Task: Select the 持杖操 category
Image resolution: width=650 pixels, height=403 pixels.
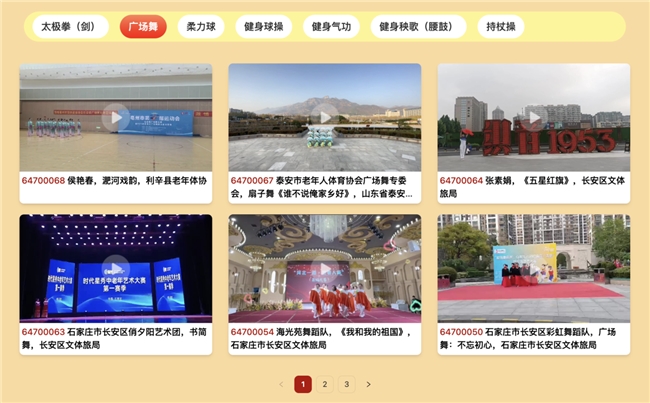Action: pyautogui.click(x=500, y=27)
